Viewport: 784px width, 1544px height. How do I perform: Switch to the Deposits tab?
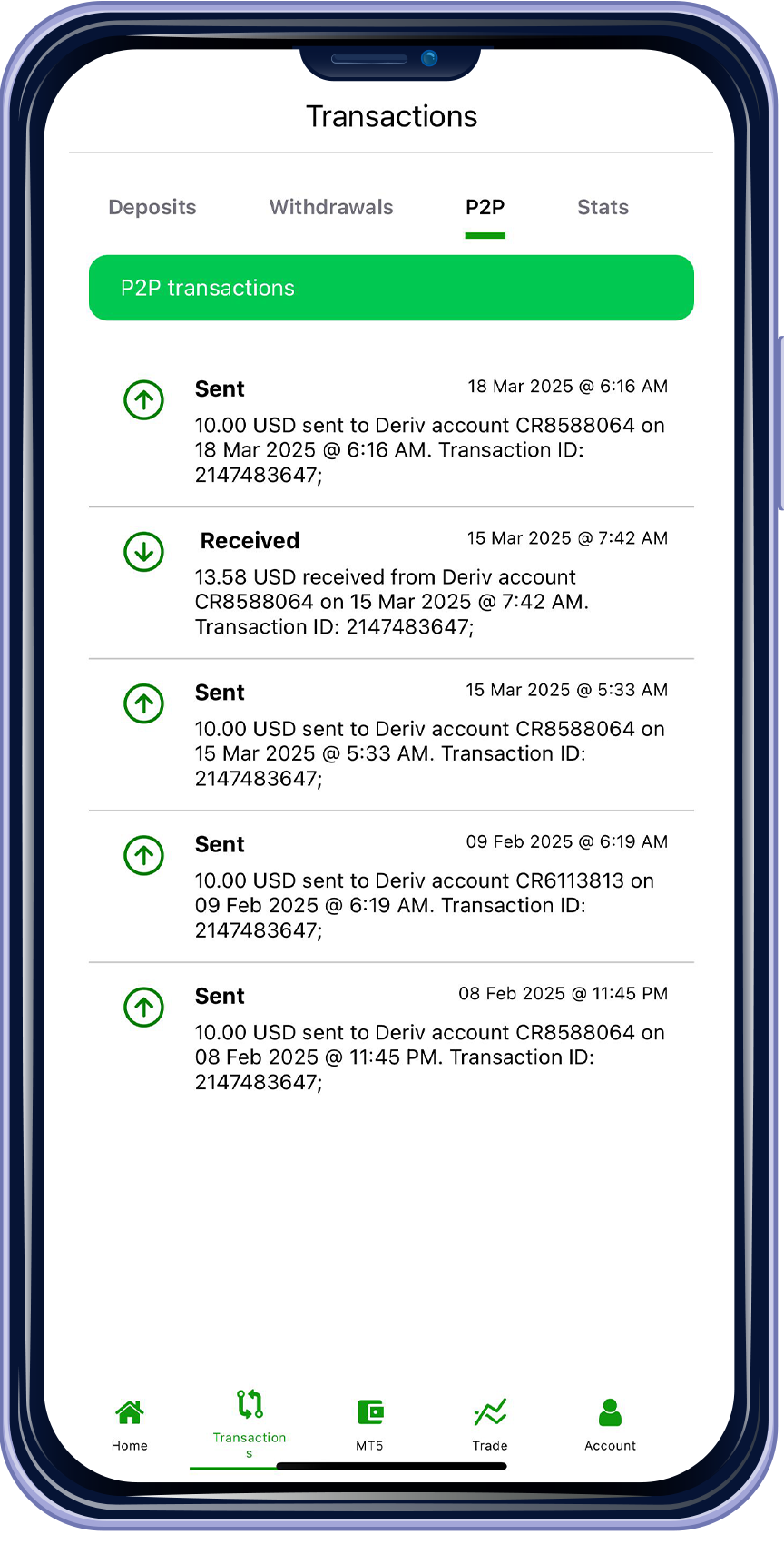[x=152, y=207]
